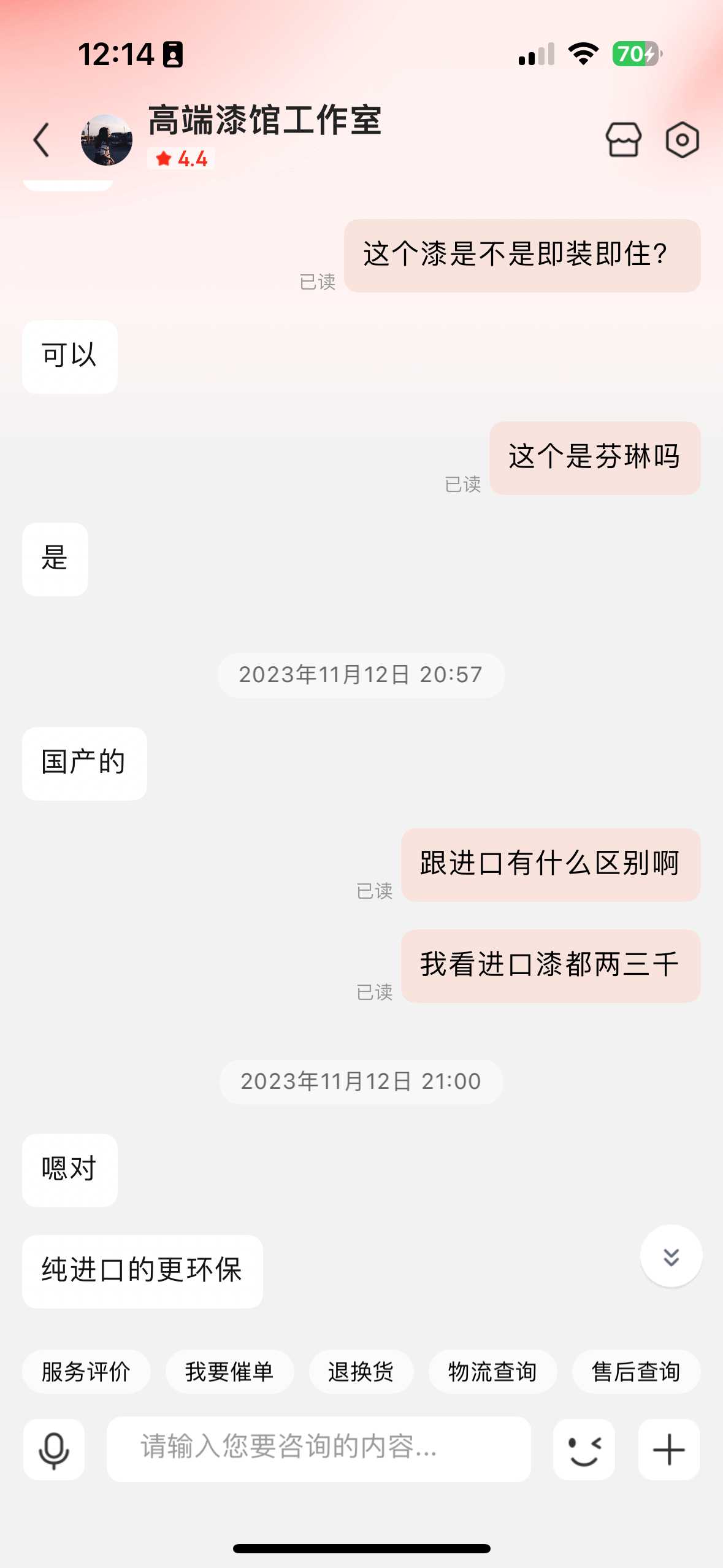
Task: Open the store page icon
Action: 624,140
